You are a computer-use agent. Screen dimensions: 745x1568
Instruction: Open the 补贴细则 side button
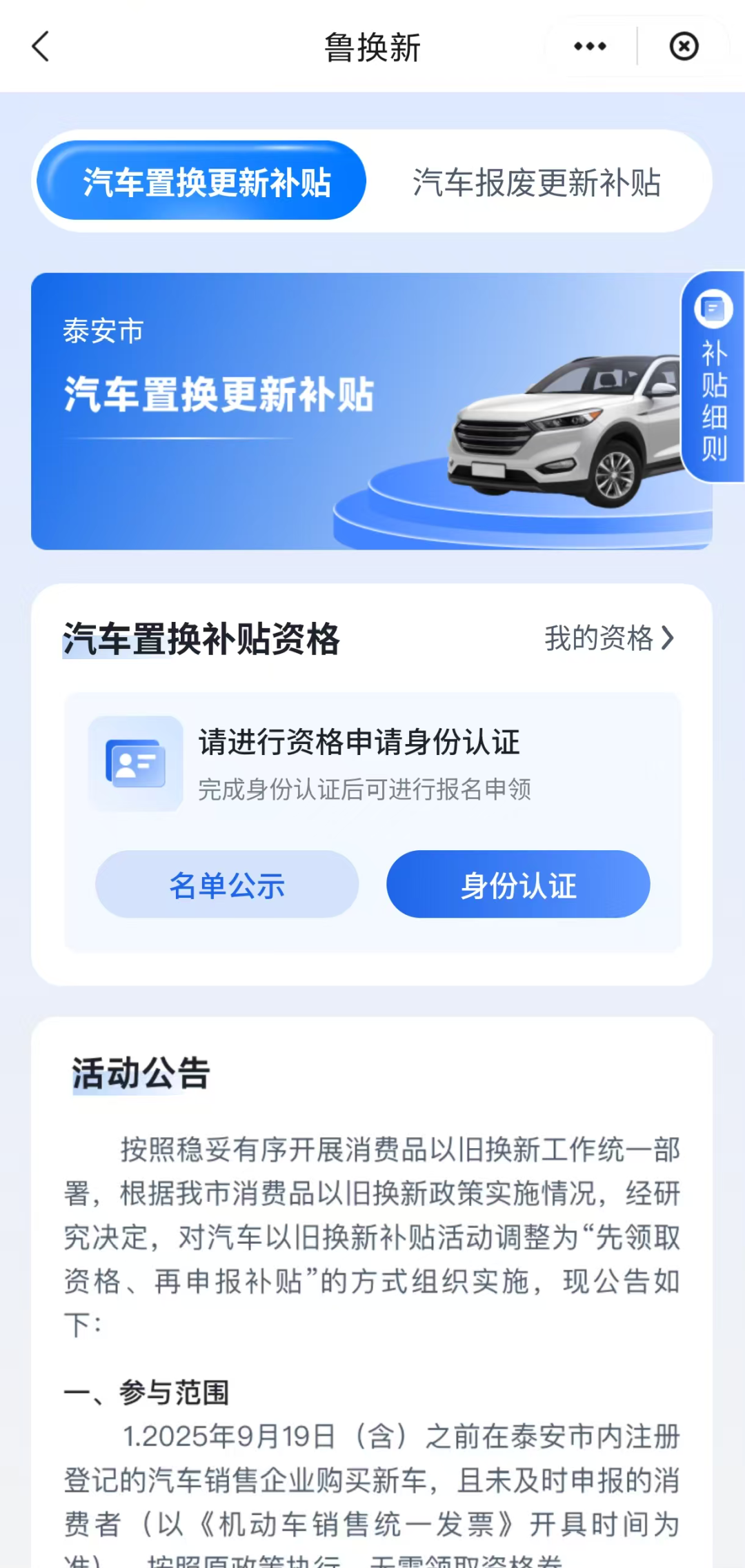pos(713,378)
